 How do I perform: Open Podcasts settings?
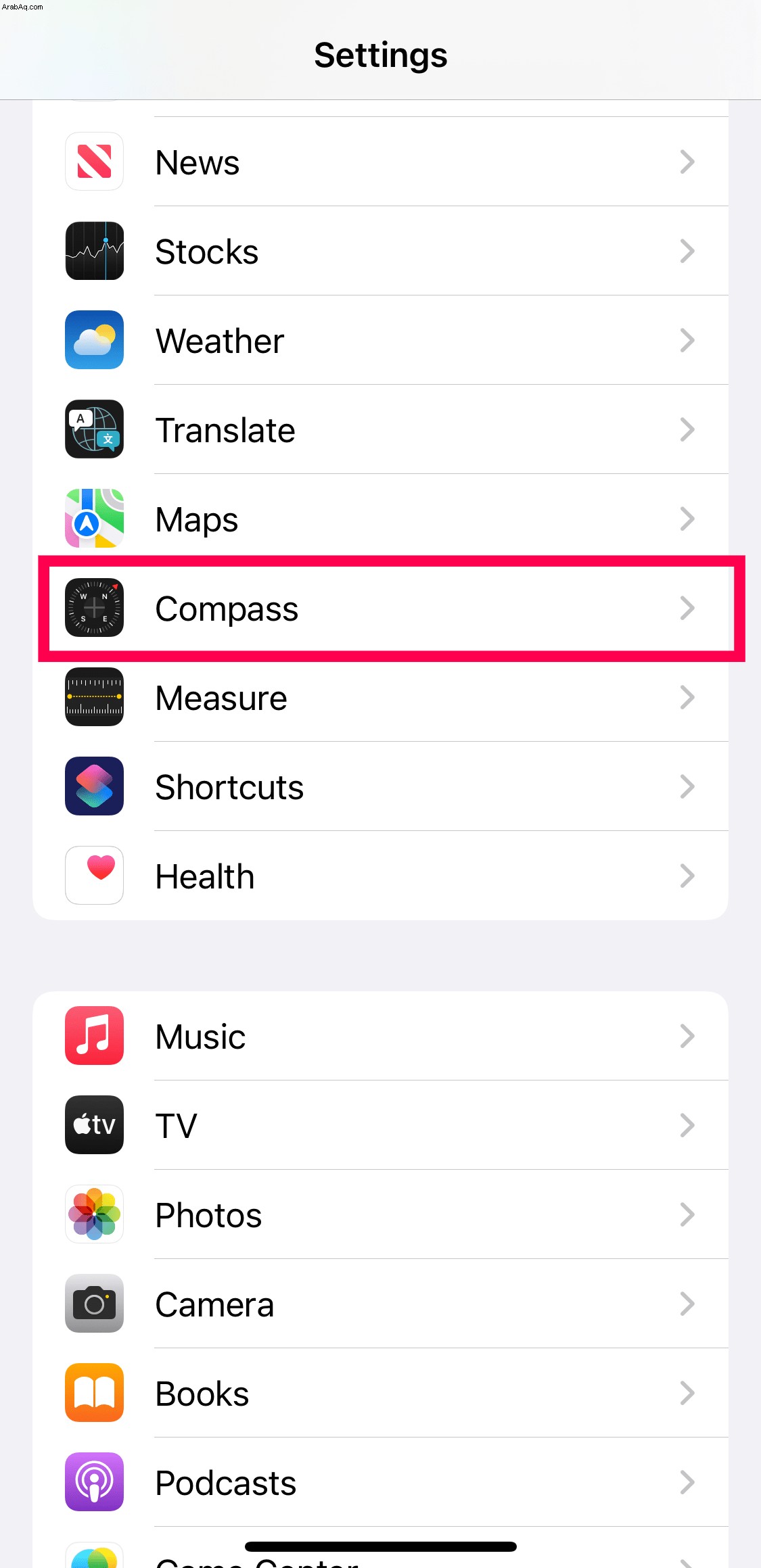[380, 1482]
